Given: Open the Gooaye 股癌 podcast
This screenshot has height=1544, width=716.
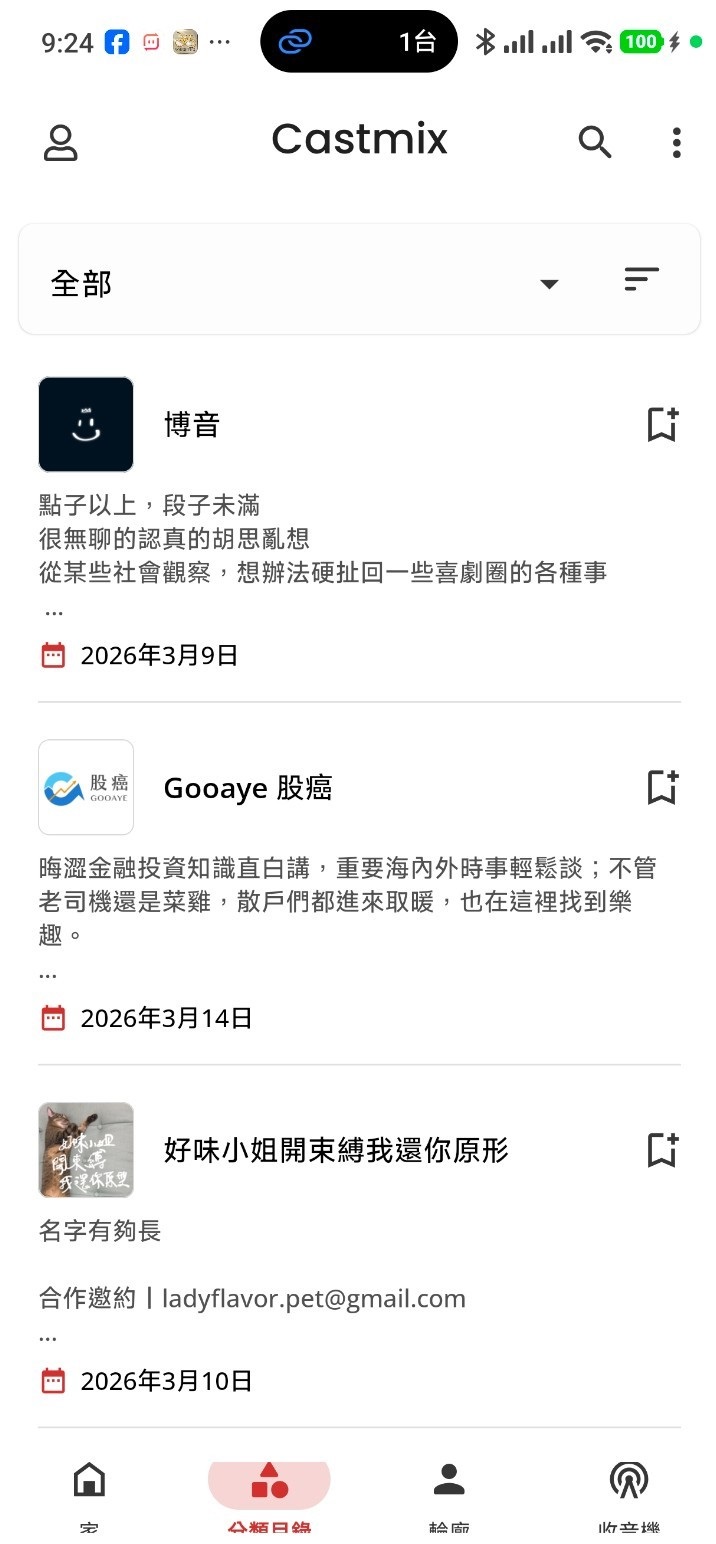Looking at the screenshot, I should click(x=247, y=788).
